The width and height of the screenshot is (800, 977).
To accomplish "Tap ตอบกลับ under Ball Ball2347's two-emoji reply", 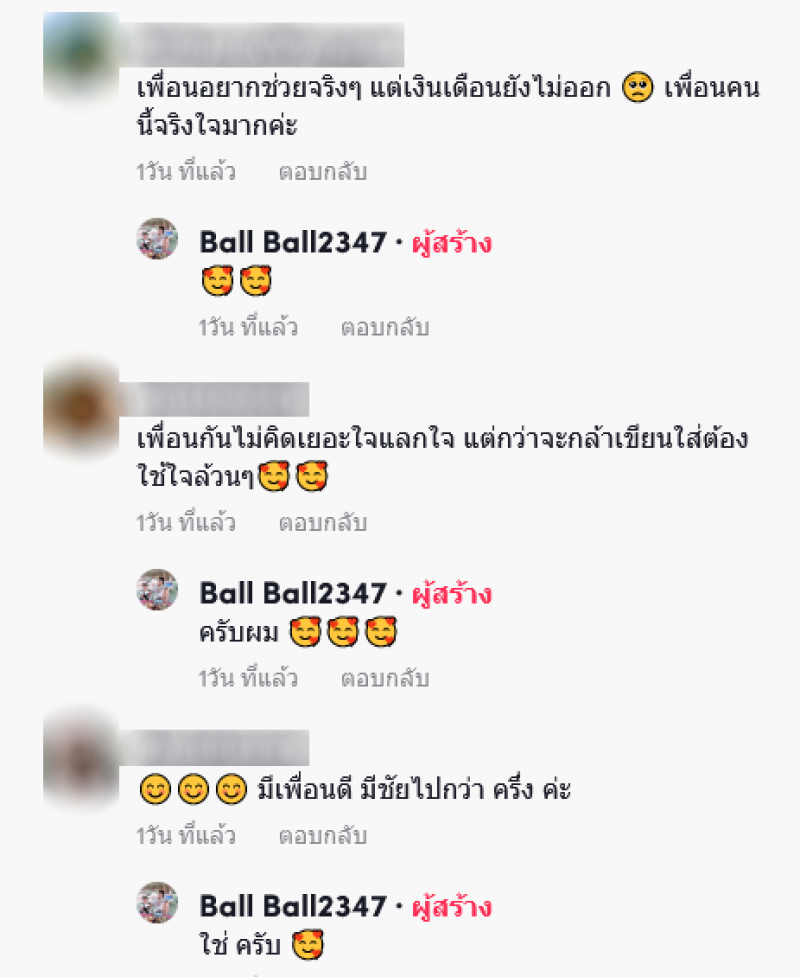I will pyautogui.click(x=384, y=328).
